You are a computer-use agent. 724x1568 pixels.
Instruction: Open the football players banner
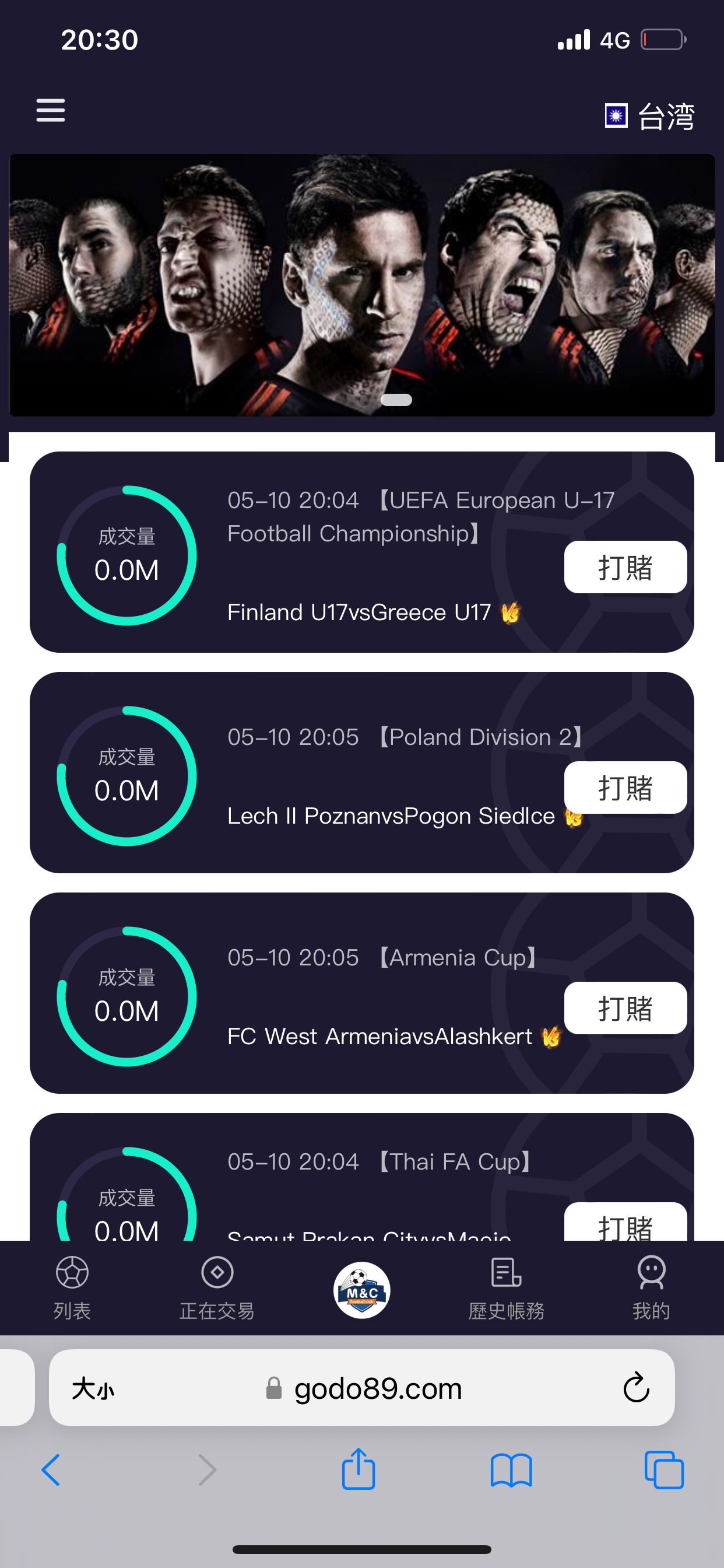pos(362,285)
